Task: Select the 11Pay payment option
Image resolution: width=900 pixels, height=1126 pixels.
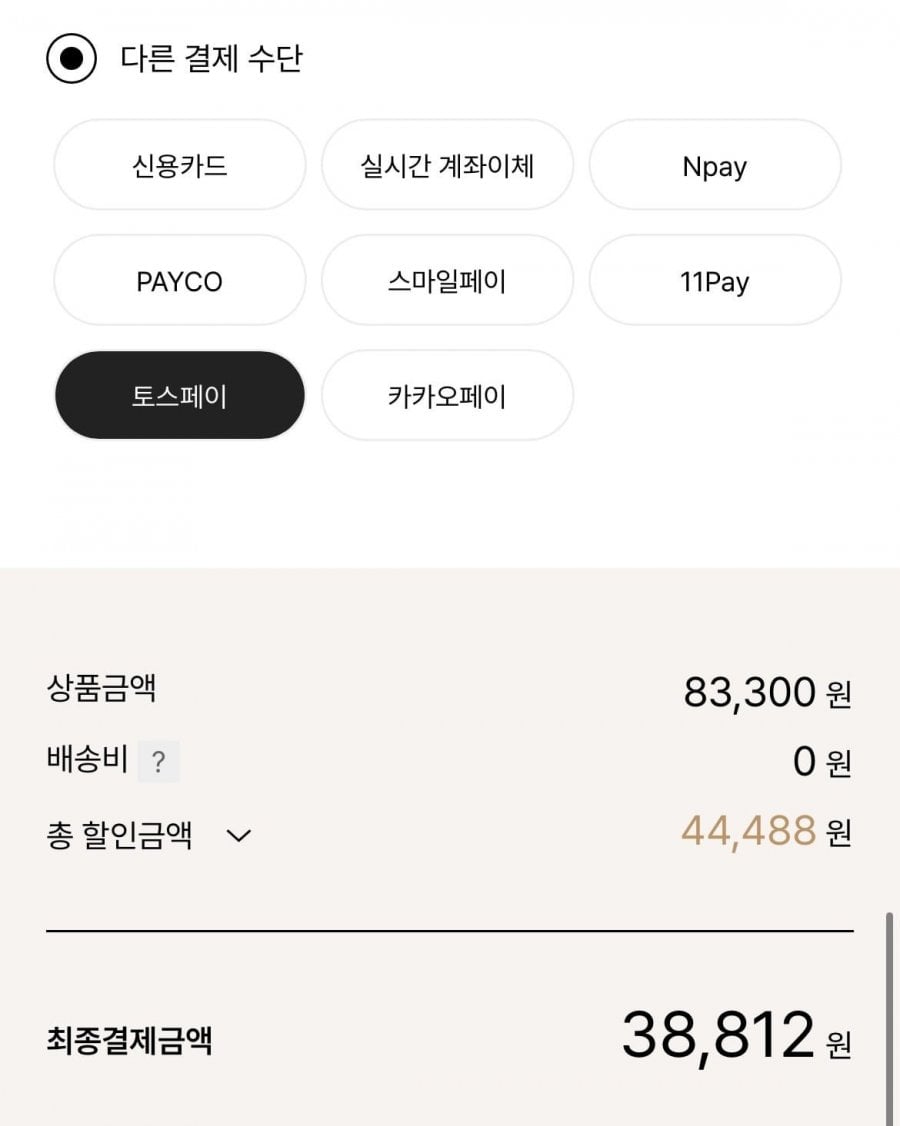Action: pos(715,281)
